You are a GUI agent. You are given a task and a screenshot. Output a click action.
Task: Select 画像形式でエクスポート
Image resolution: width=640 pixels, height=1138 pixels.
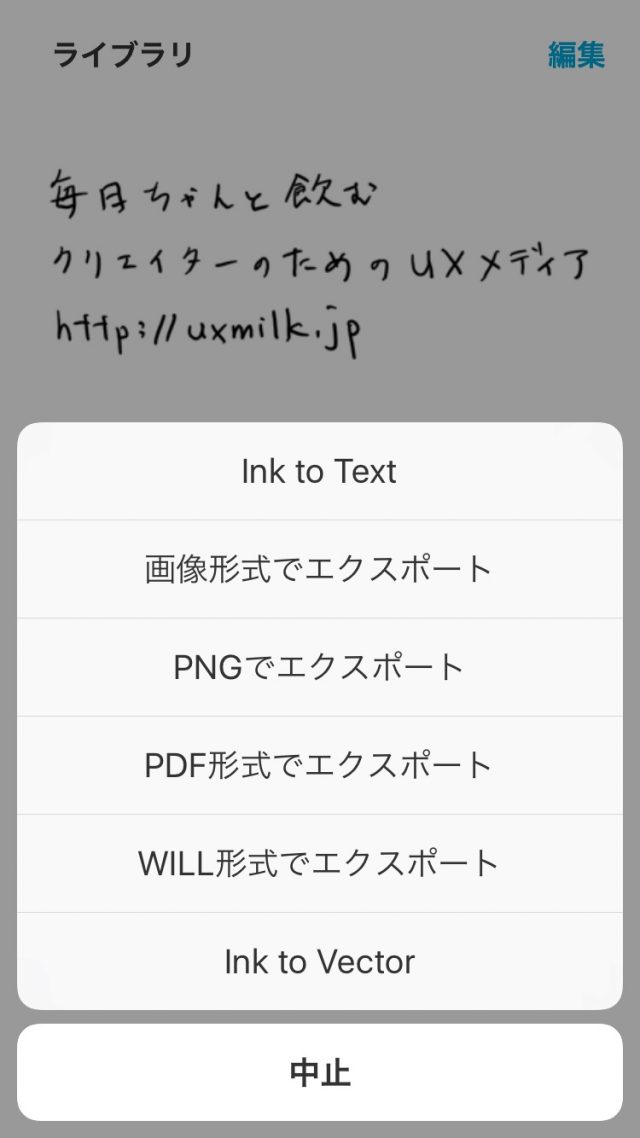[319, 569]
